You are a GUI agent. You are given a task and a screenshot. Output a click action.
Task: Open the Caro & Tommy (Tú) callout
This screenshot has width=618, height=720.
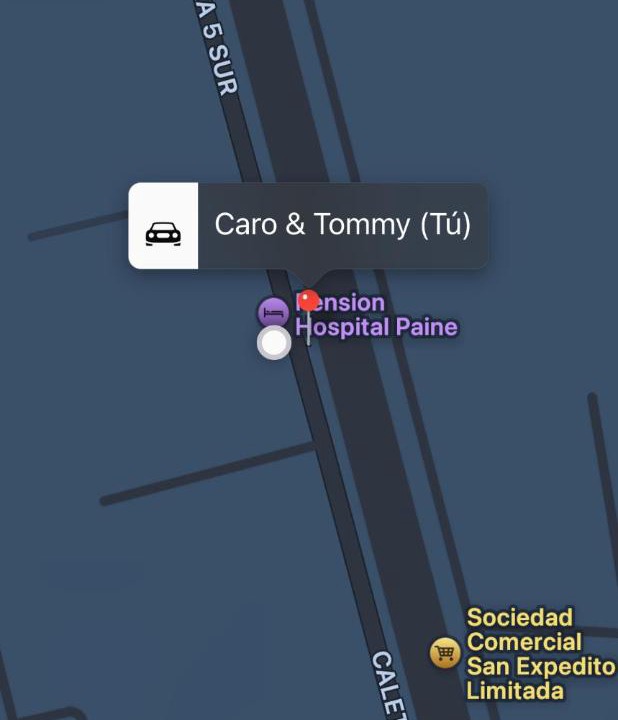[342, 225]
